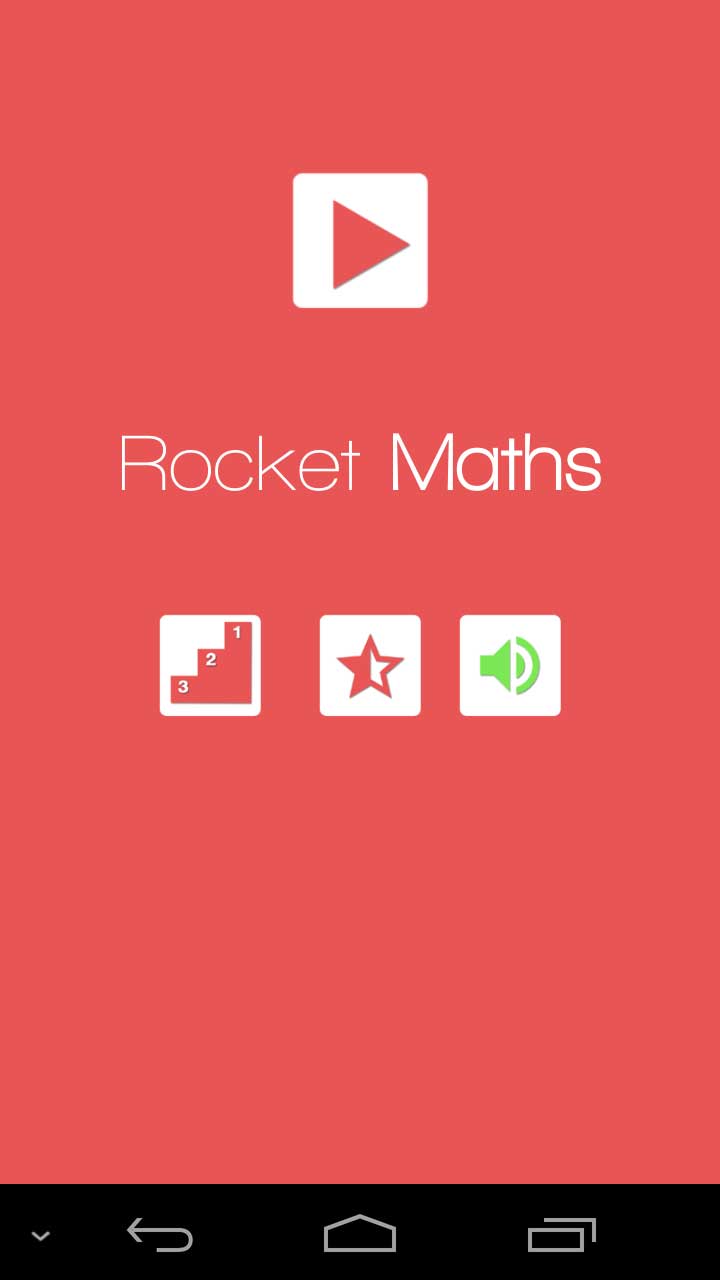Mute the sound with the speaker icon
The width and height of the screenshot is (720, 1280).
click(510, 665)
